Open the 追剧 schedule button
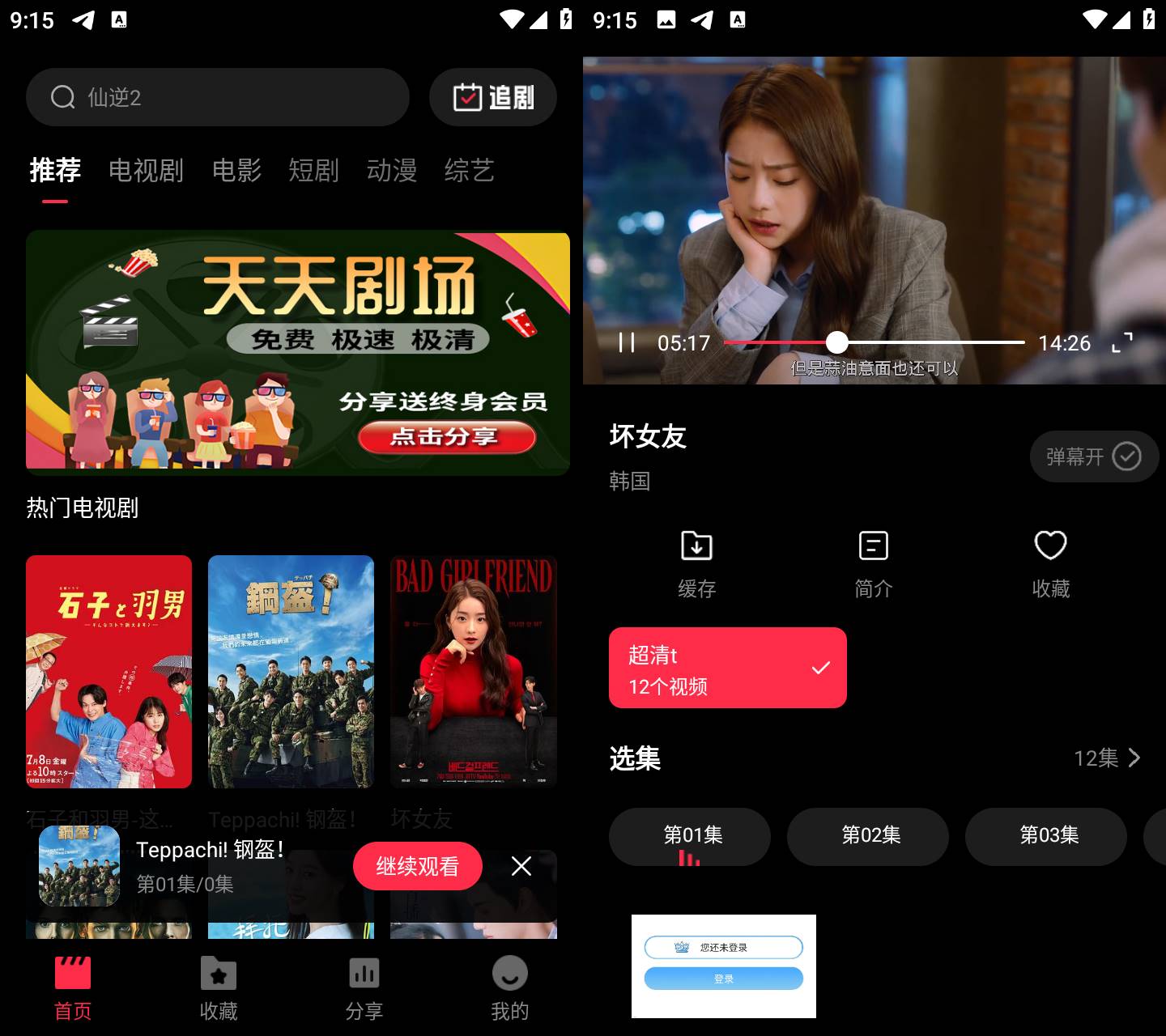The width and height of the screenshot is (1166, 1036). 492,97
